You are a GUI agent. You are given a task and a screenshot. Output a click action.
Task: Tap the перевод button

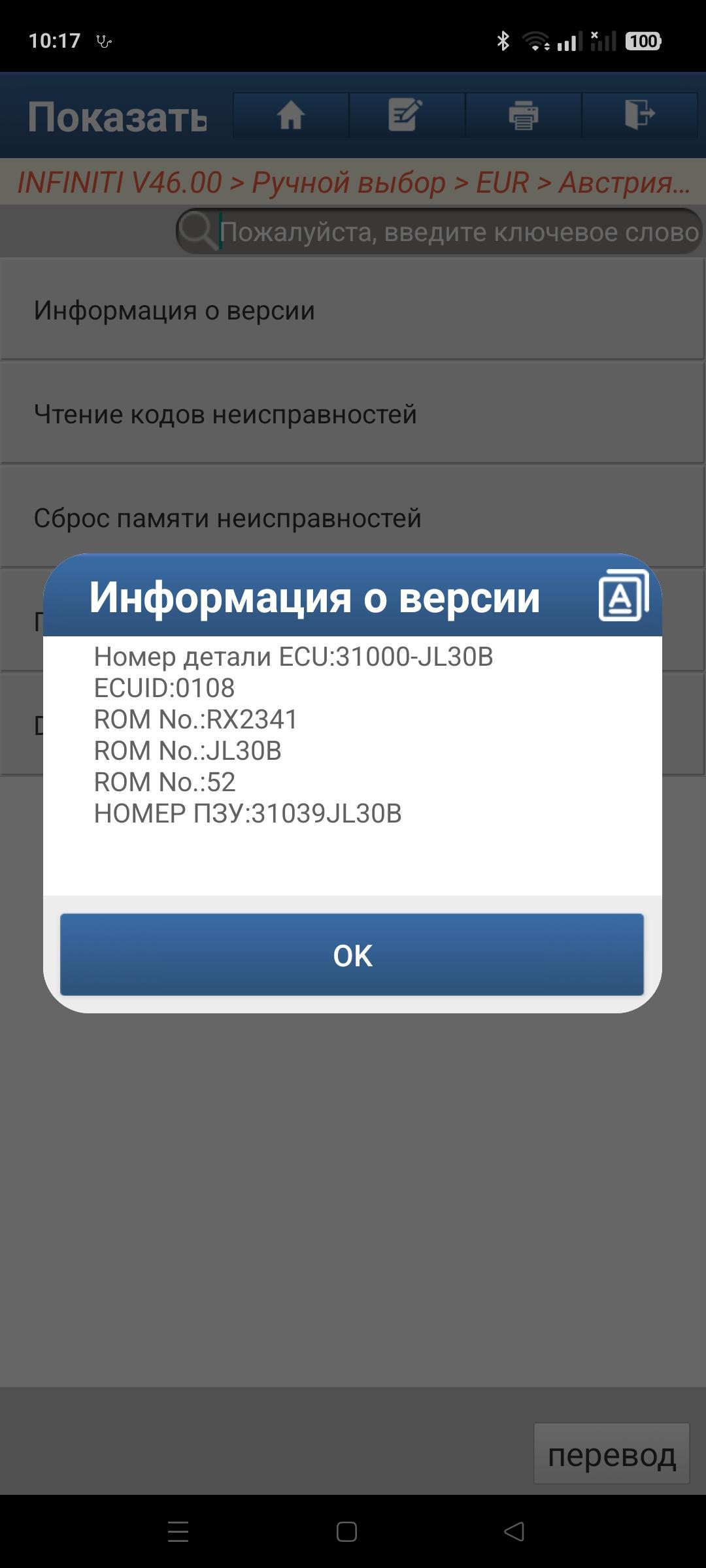click(612, 1456)
